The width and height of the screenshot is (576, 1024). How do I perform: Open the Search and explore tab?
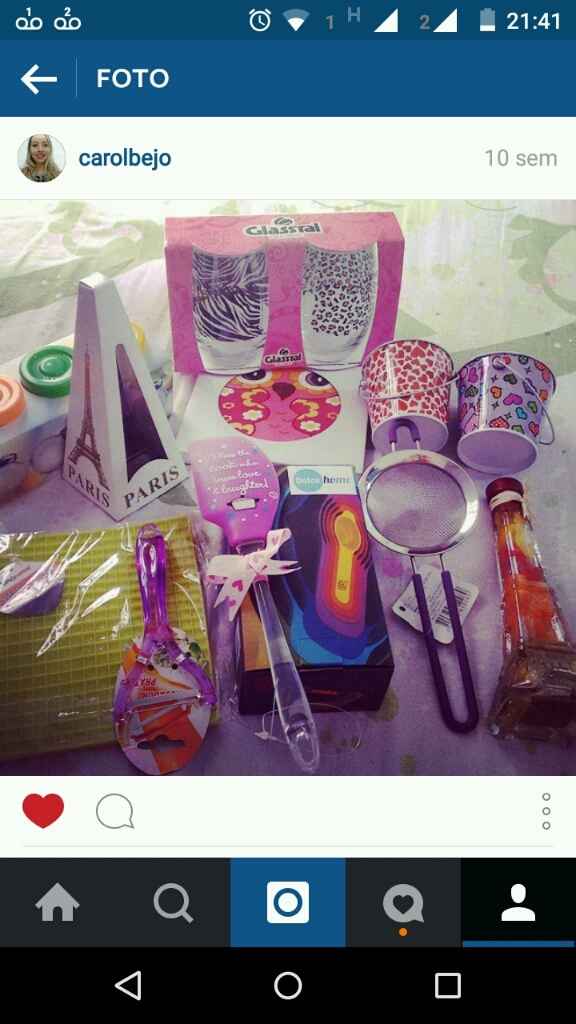click(173, 903)
